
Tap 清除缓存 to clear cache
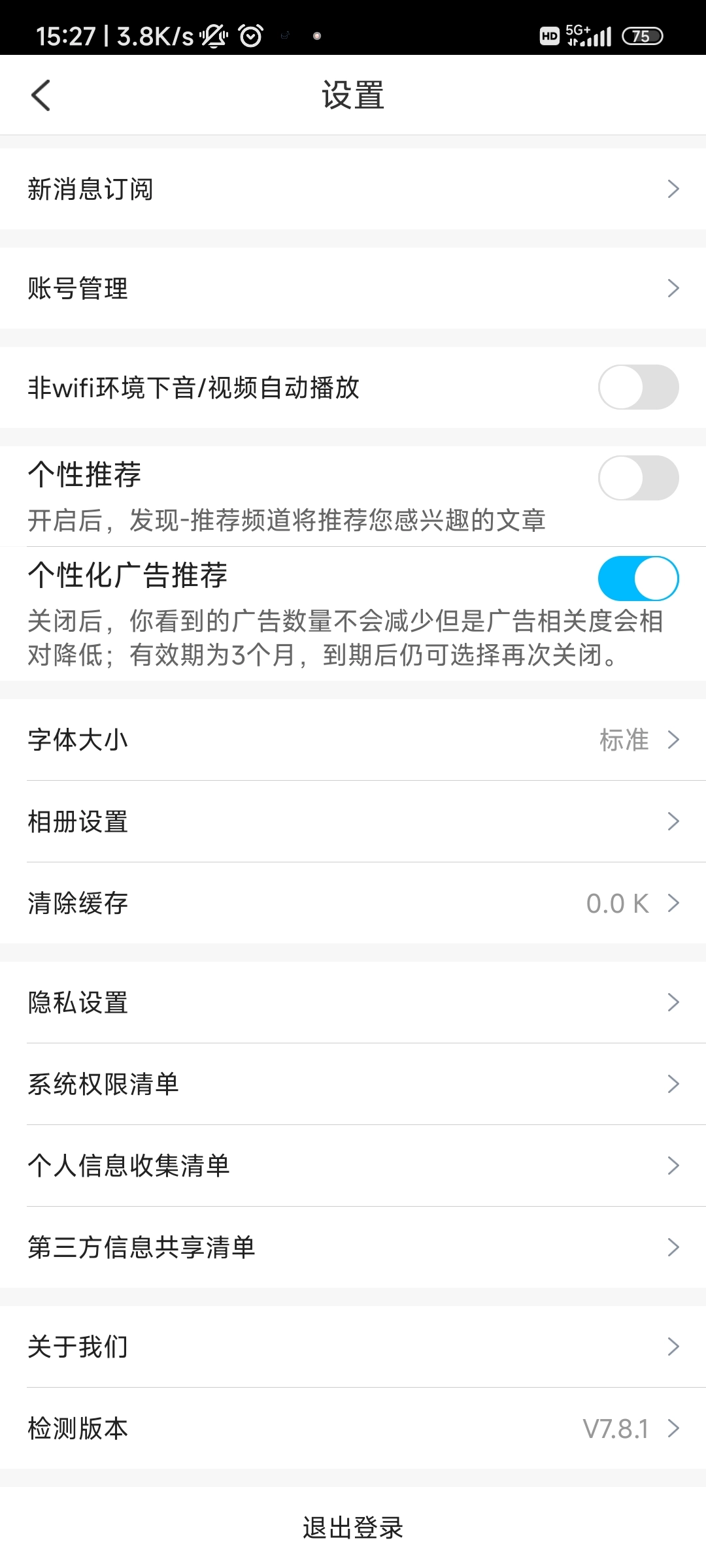pos(353,903)
